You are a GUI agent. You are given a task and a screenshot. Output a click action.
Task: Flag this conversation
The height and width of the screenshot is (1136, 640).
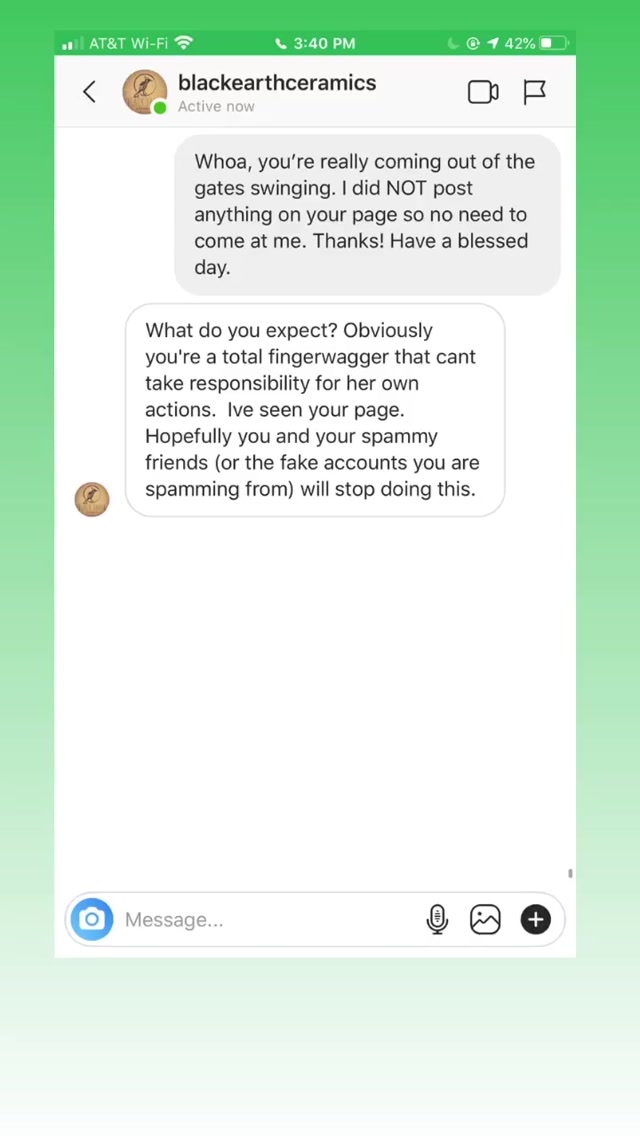535,92
